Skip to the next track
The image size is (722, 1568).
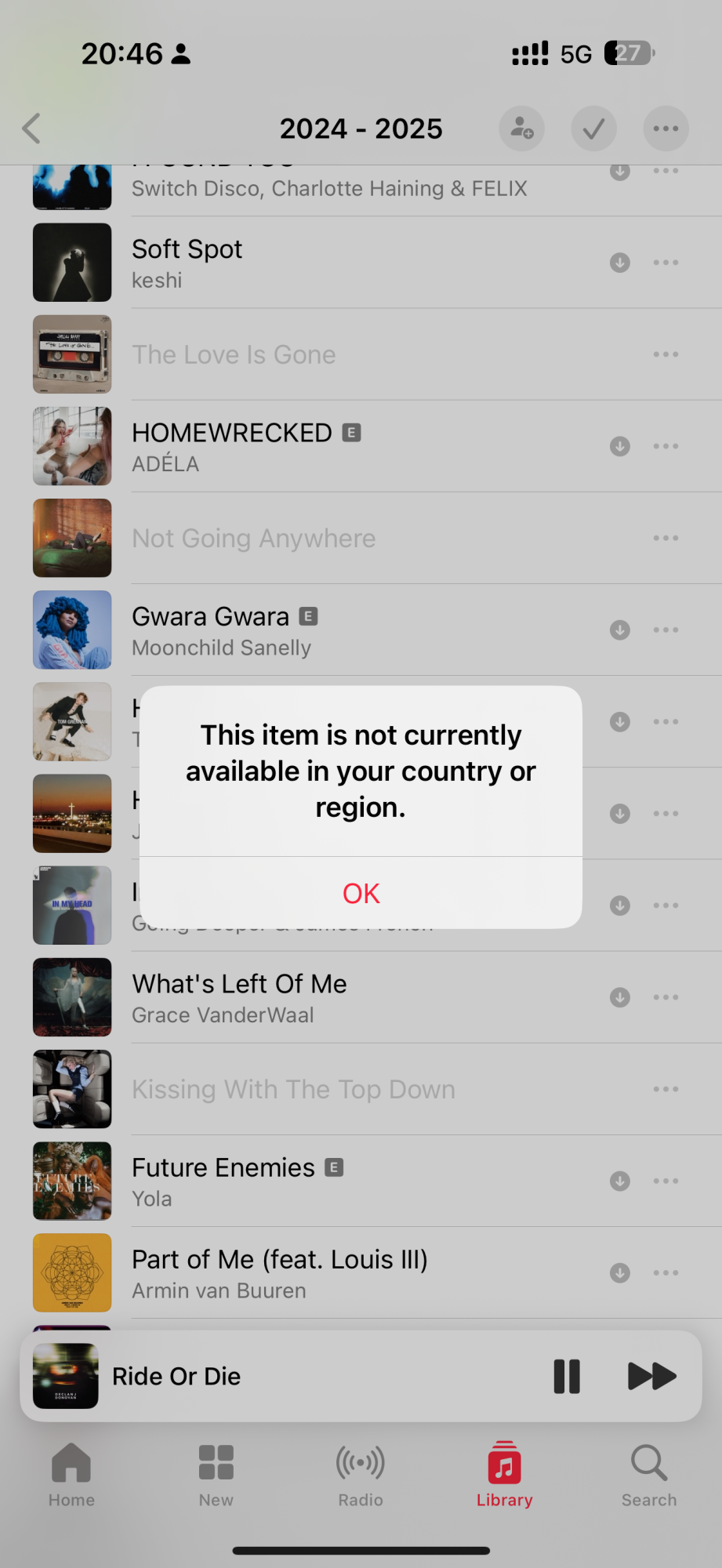[651, 1376]
